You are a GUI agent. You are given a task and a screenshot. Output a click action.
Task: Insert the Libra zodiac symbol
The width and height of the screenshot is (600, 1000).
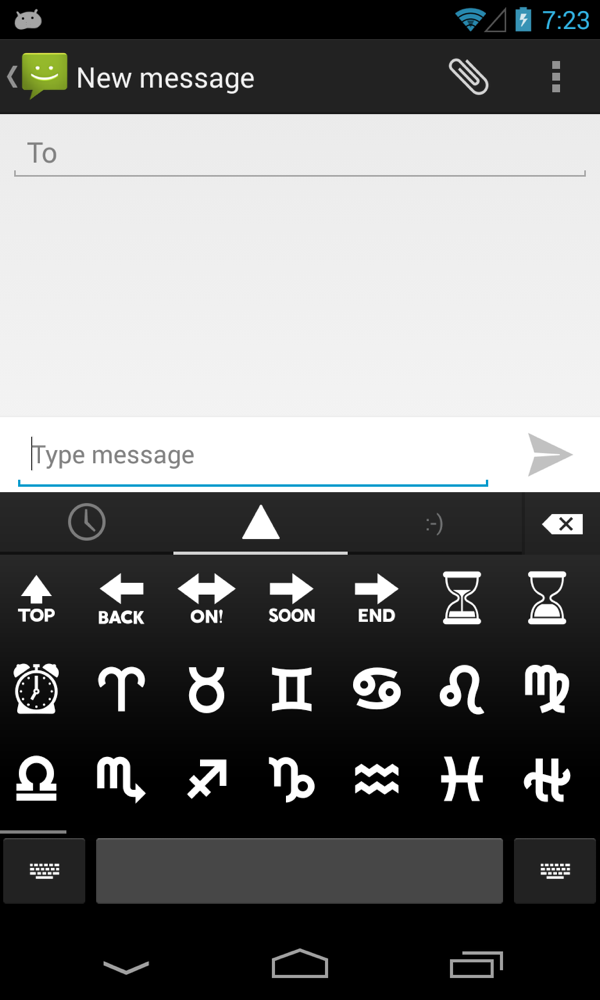[x=36, y=777]
